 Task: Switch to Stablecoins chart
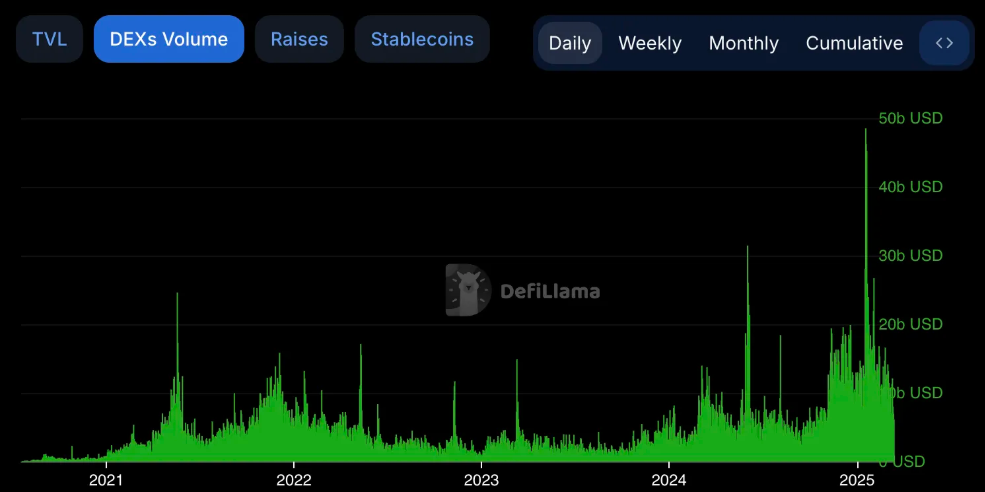click(x=422, y=40)
